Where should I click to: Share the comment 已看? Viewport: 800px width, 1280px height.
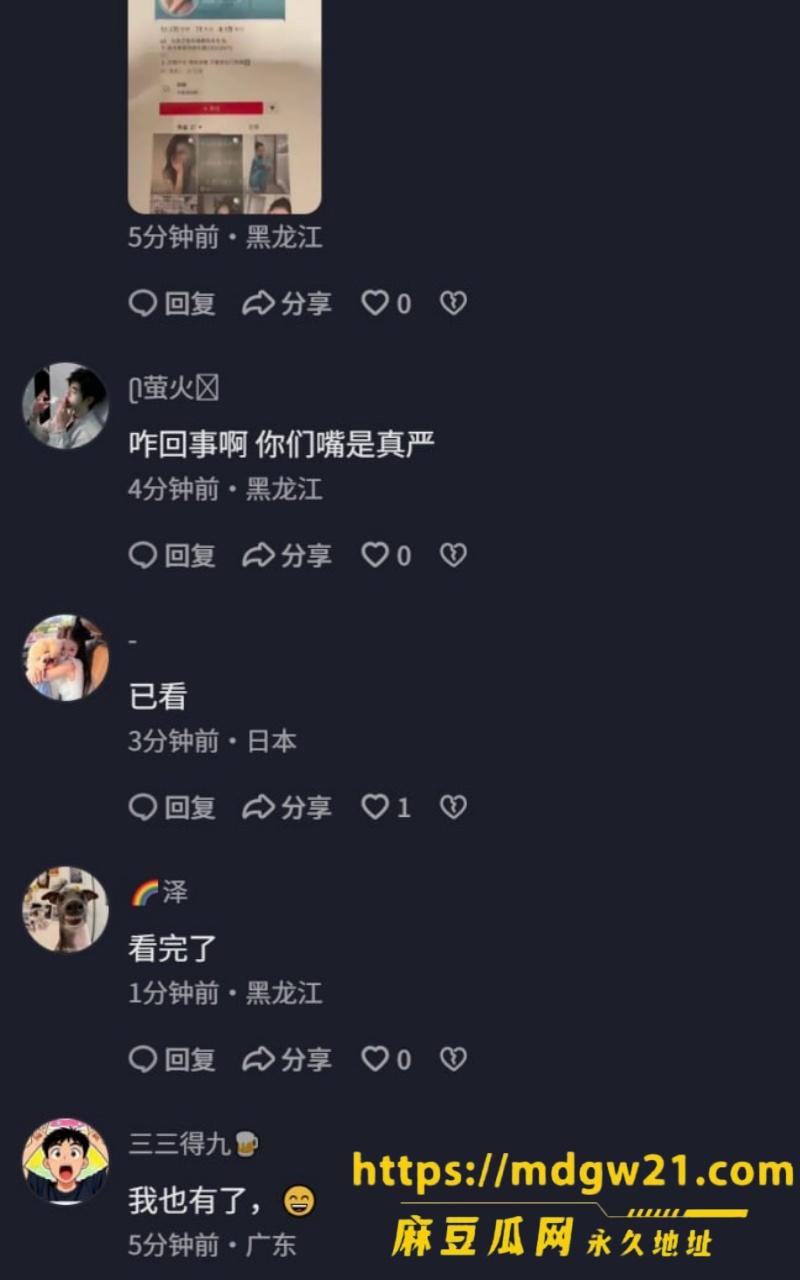click(287, 807)
